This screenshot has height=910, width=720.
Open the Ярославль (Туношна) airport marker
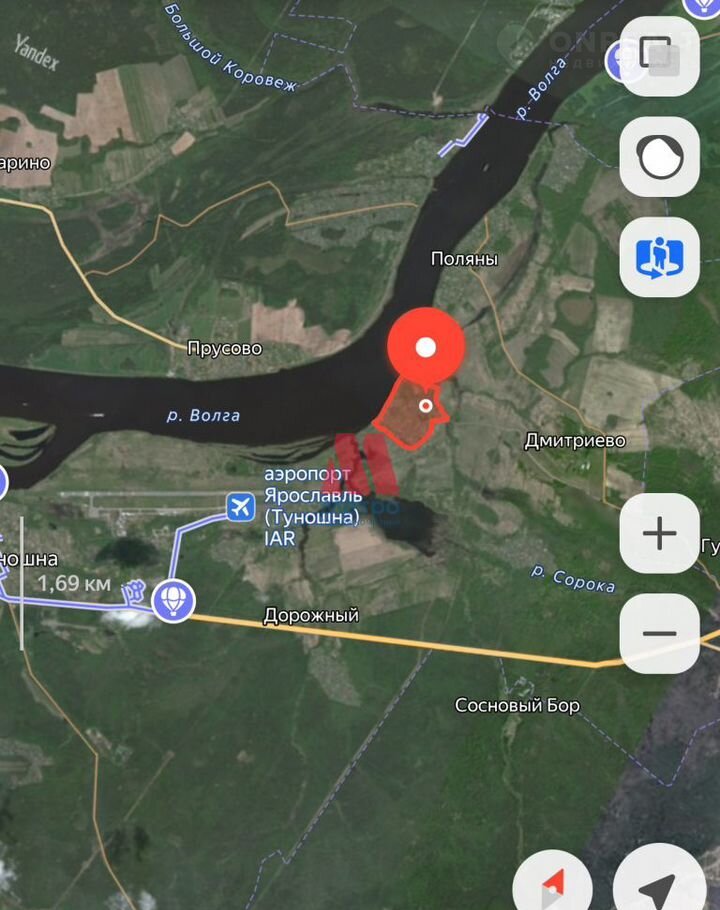tap(240, 507)
